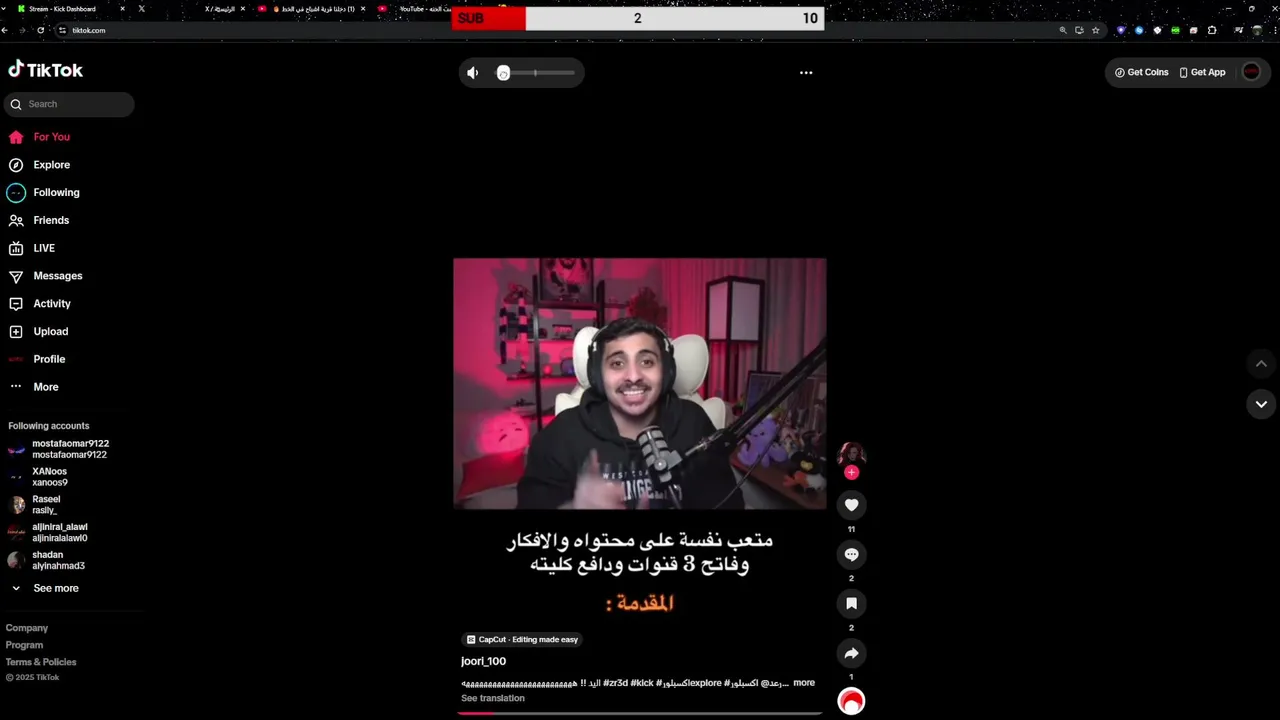Screen dimensions: 1280x720
Task: Bookmark this video to favorites
Action: tap(851, 604)
